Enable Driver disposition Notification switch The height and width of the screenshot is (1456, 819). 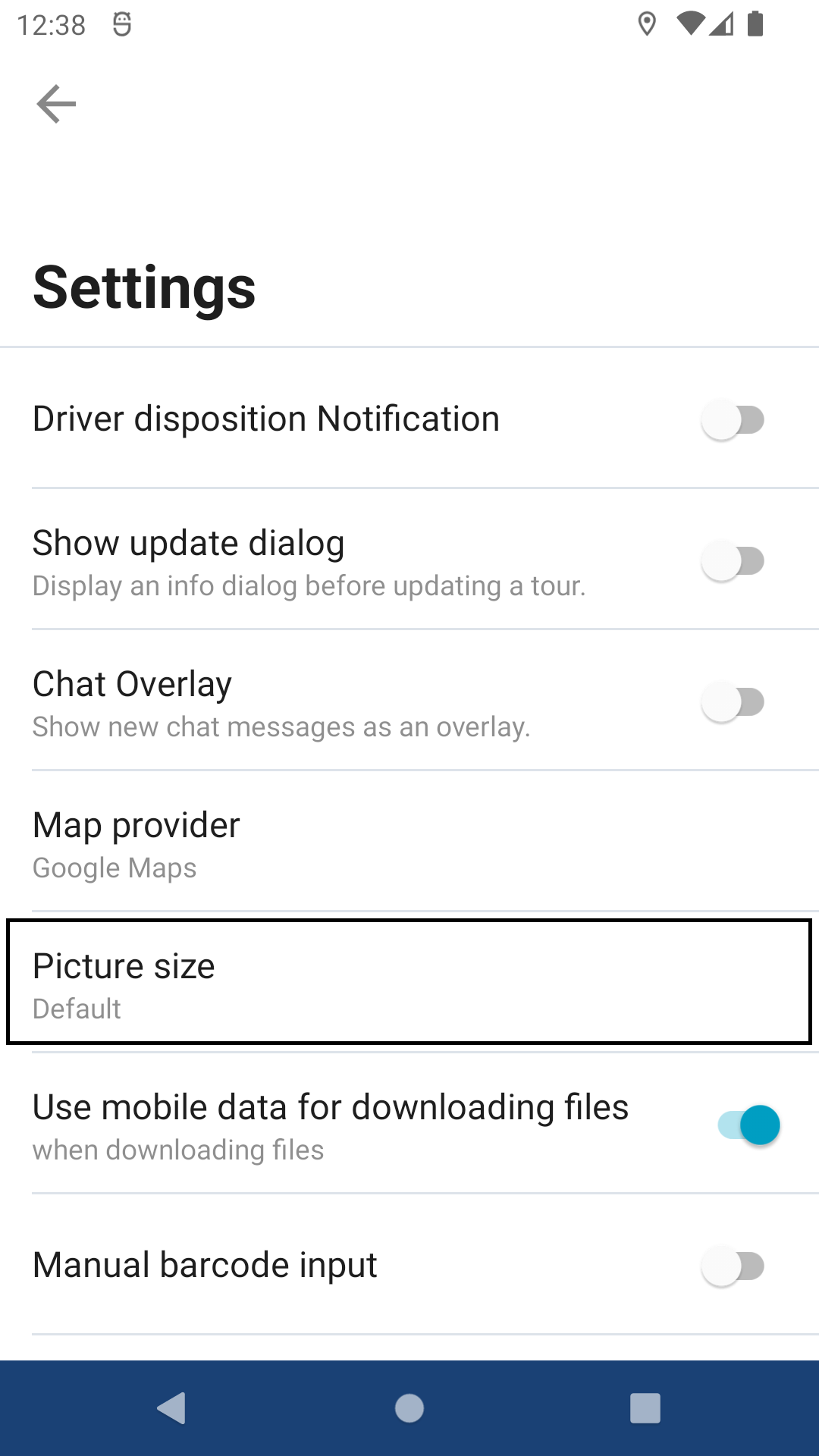point(733,419)
